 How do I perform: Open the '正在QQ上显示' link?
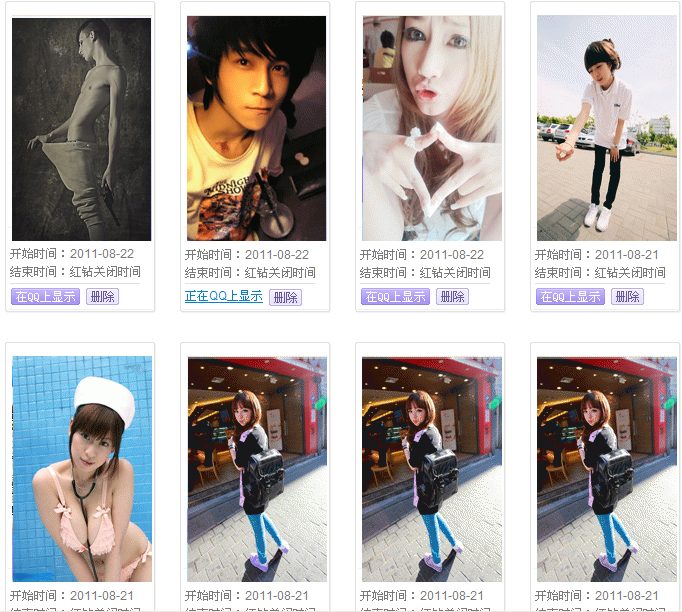(x=224, y=296)
